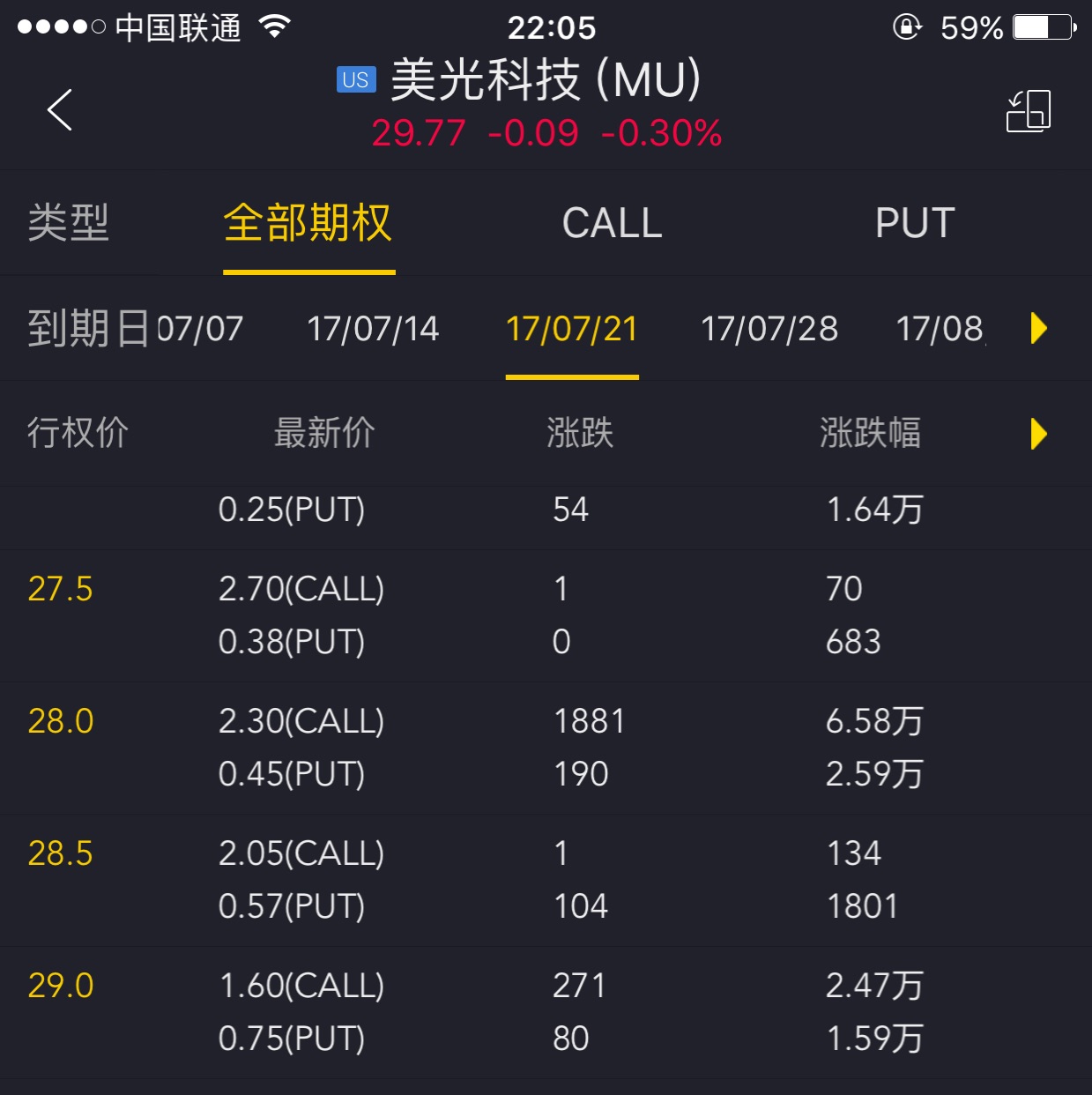
Task: Open the 0.45(PUT) option at strike 28.0
Action: coord(291,774)
